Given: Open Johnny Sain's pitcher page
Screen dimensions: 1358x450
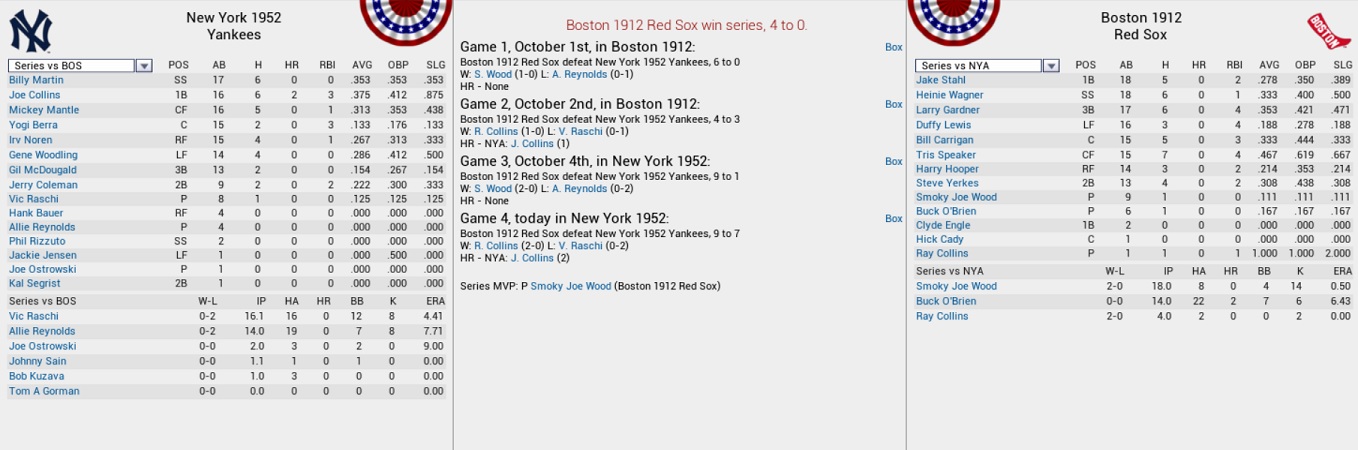Looking at the screenshot, I should (x=37, y=361).
